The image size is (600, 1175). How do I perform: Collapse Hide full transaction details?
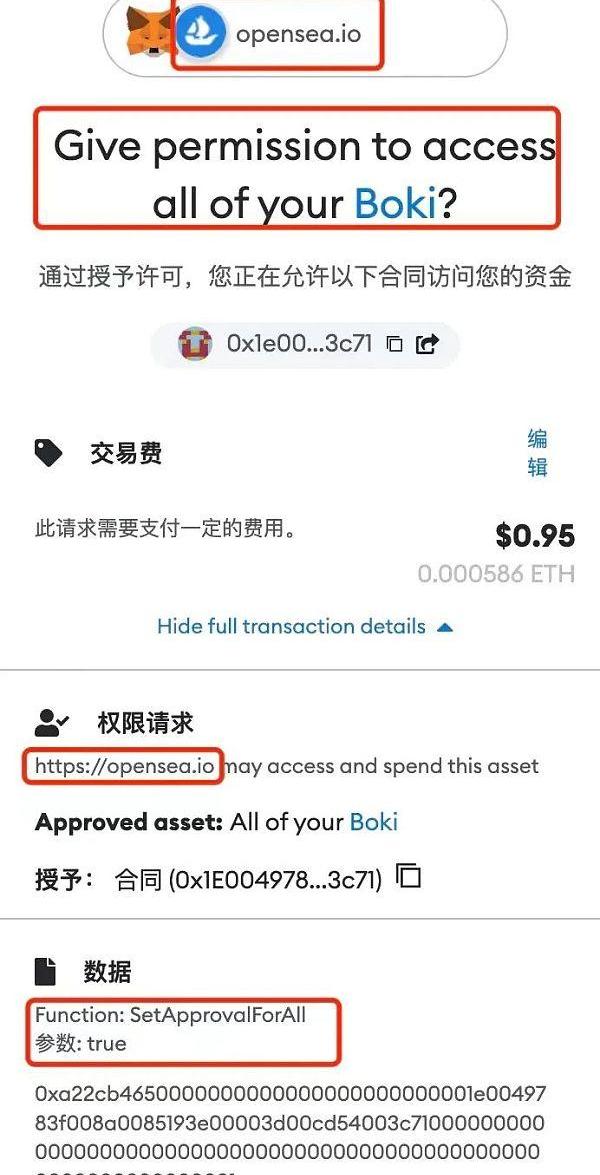[x=305, y=627]
